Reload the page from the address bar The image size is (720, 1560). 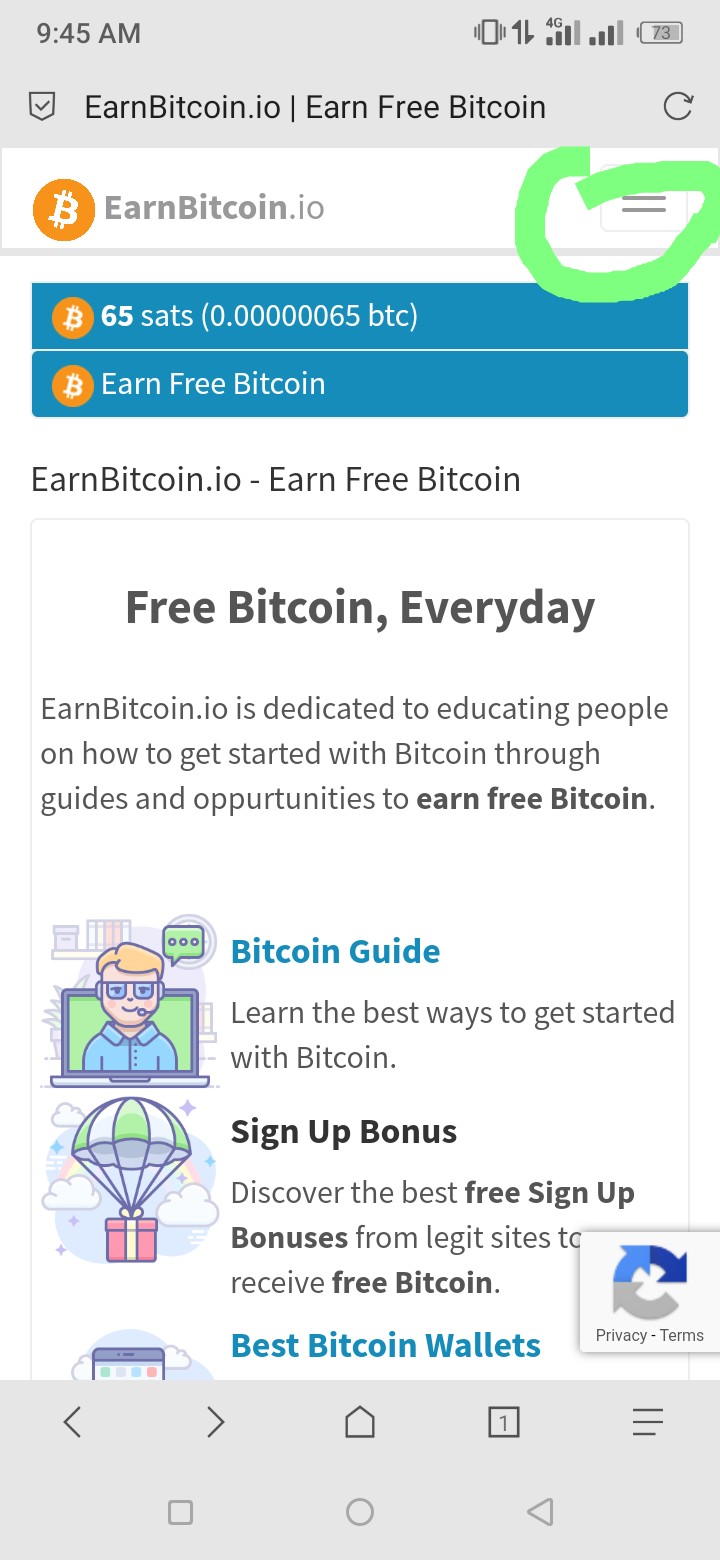(x=678, y=107)
